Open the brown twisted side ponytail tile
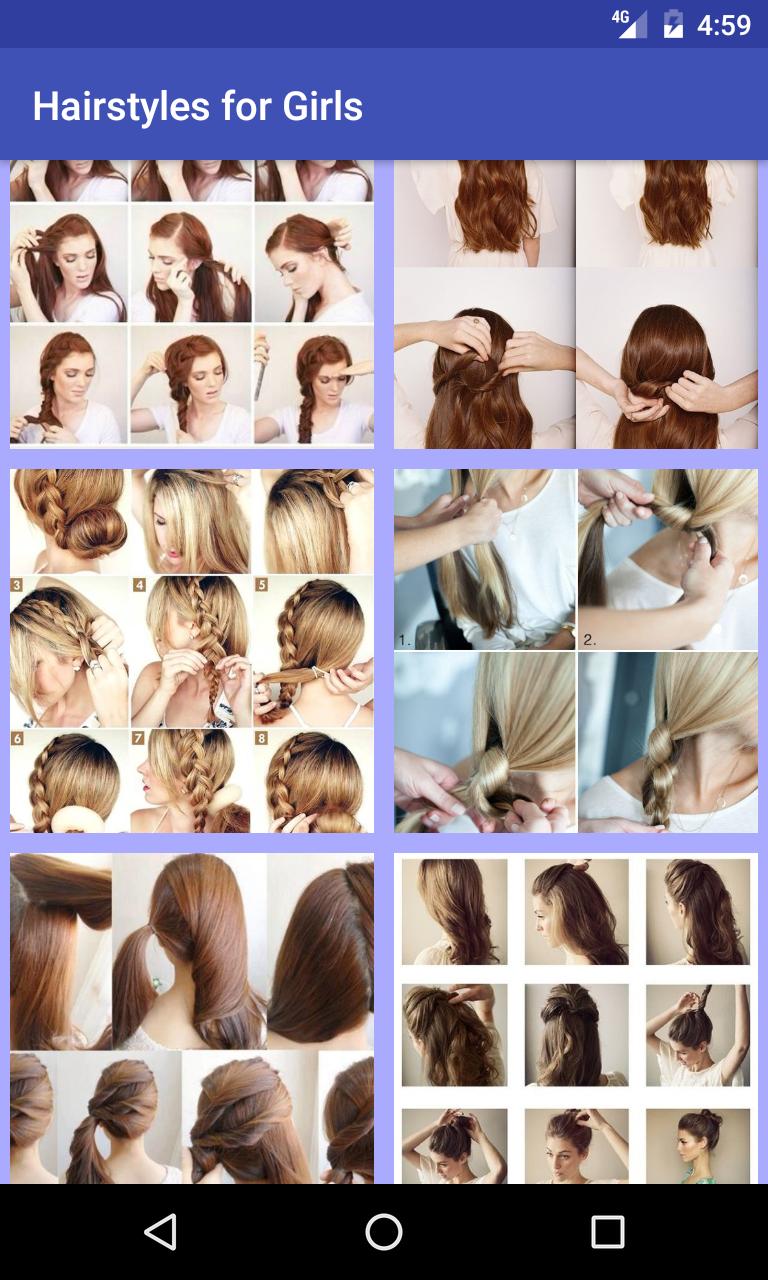Viewport: 768px width, 1280px height. click(192, 1018)
